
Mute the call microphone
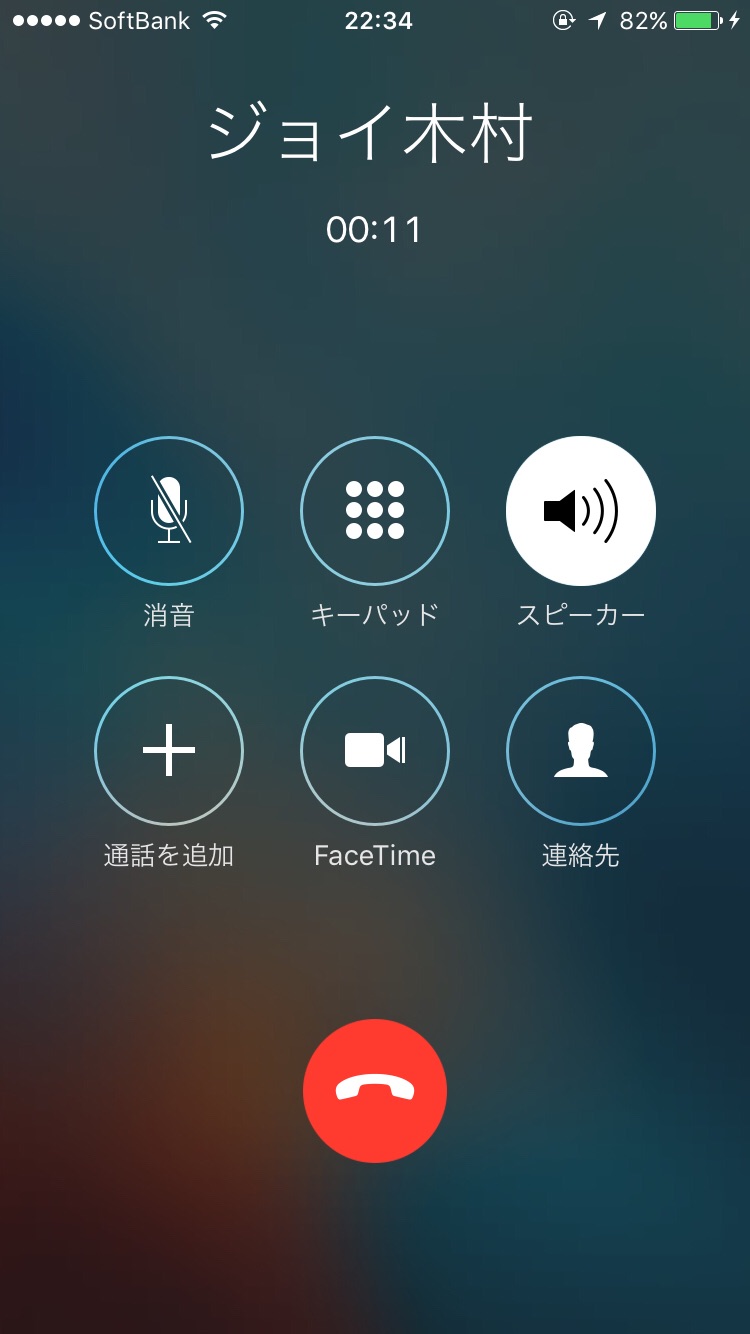[x=169, y=511]
